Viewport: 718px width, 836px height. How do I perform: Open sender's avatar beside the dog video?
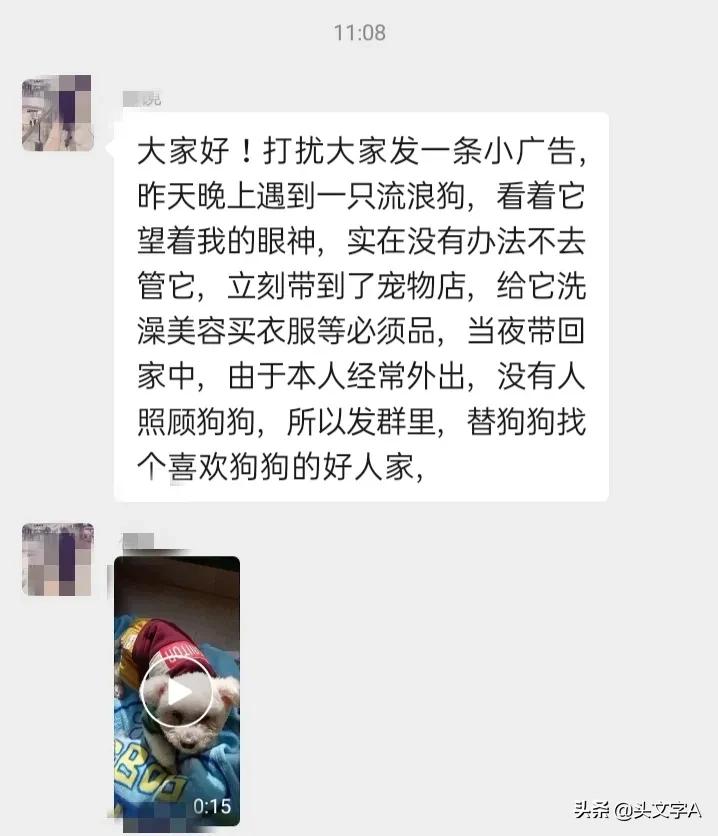click(57, 559)
